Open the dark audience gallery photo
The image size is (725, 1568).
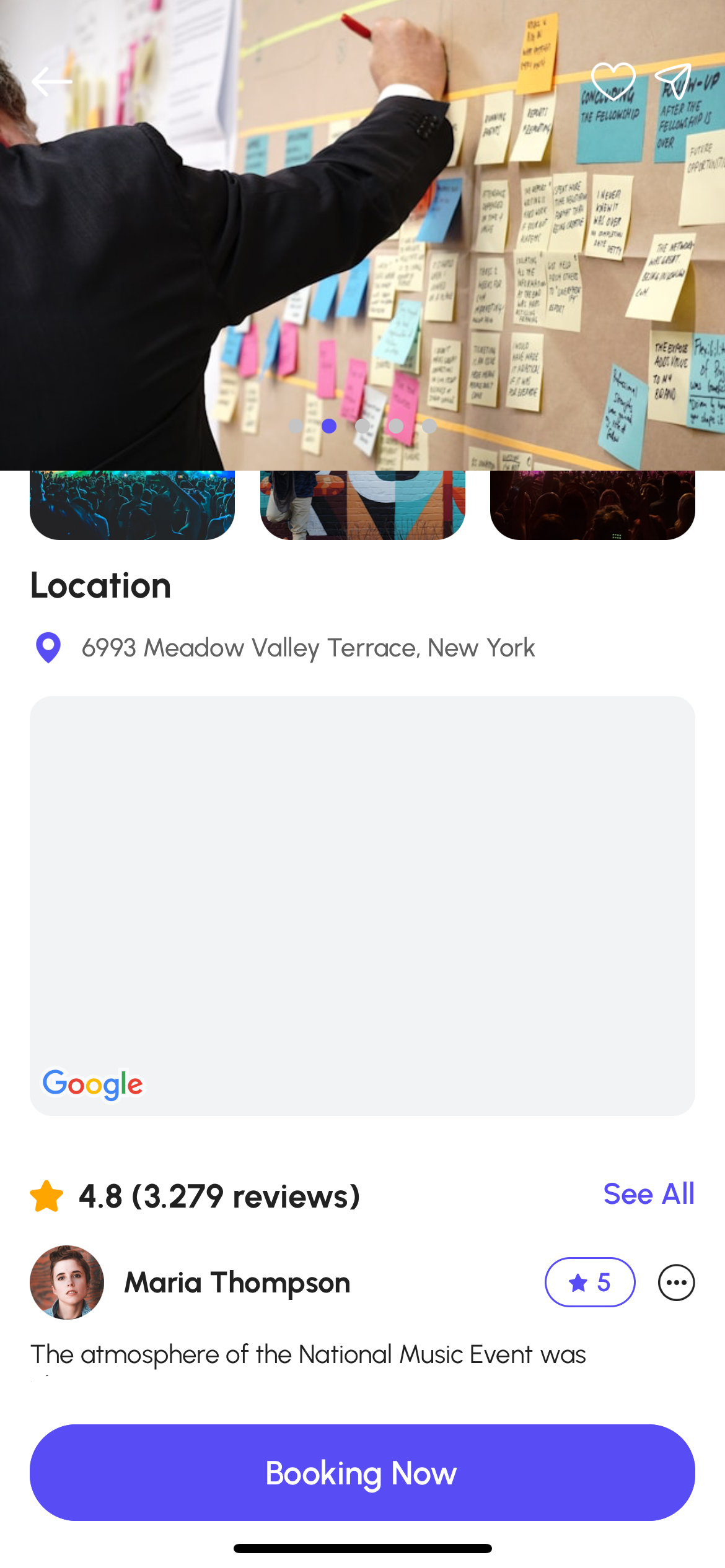pos(592,505)
